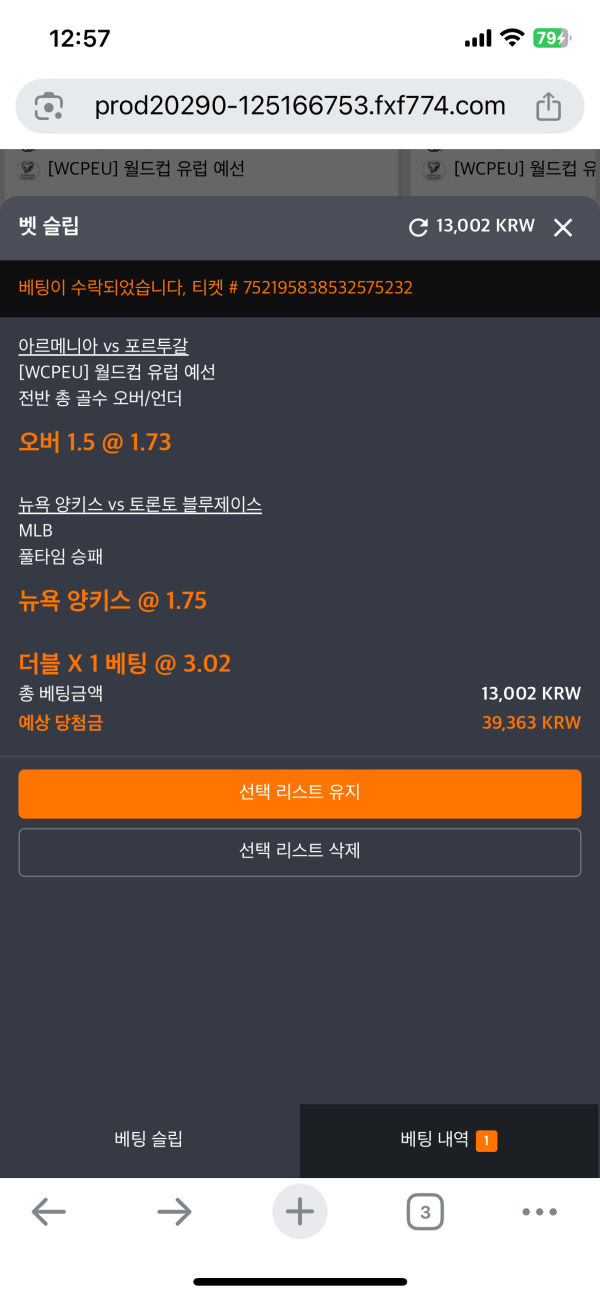The height and width of the screenshot is (1298, 600).
Task: Close the bet slip panel
Action: 563,228
